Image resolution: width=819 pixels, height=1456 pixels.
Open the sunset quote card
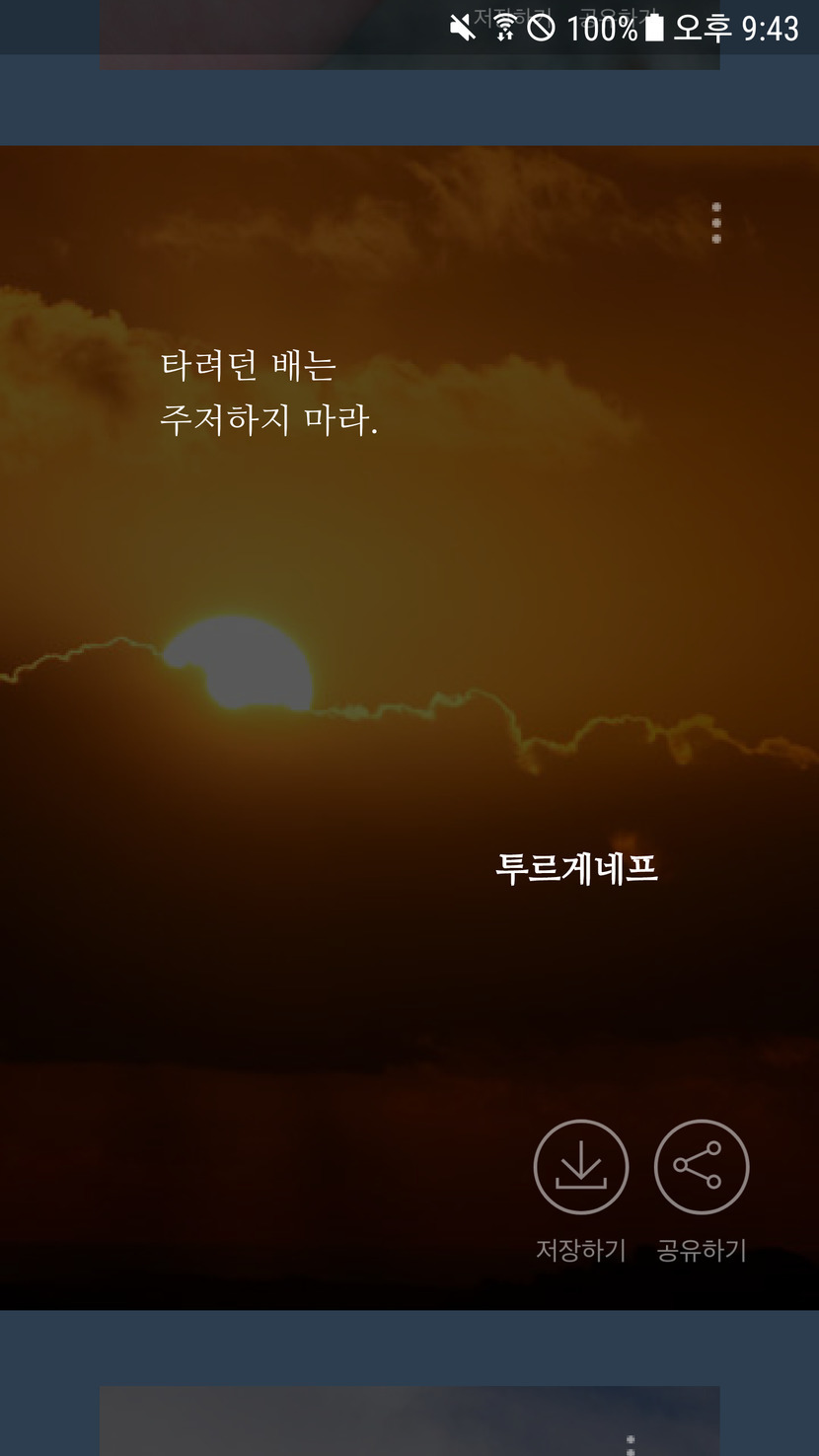409,728
